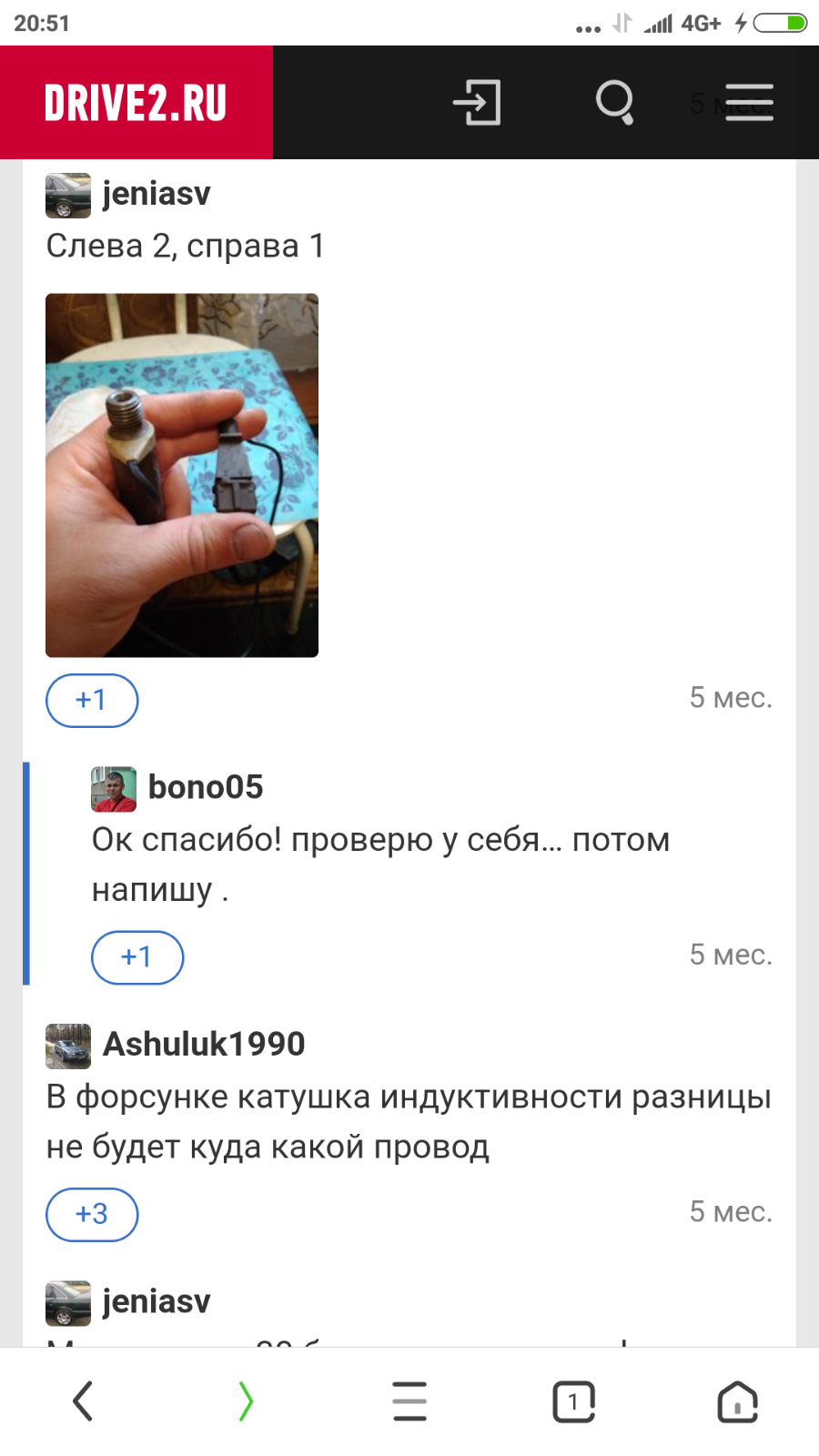Image resolution: width=819 pixels, height=1456 pixels.
Task: Go to the browser home page
Action: tap(737, 1401)
